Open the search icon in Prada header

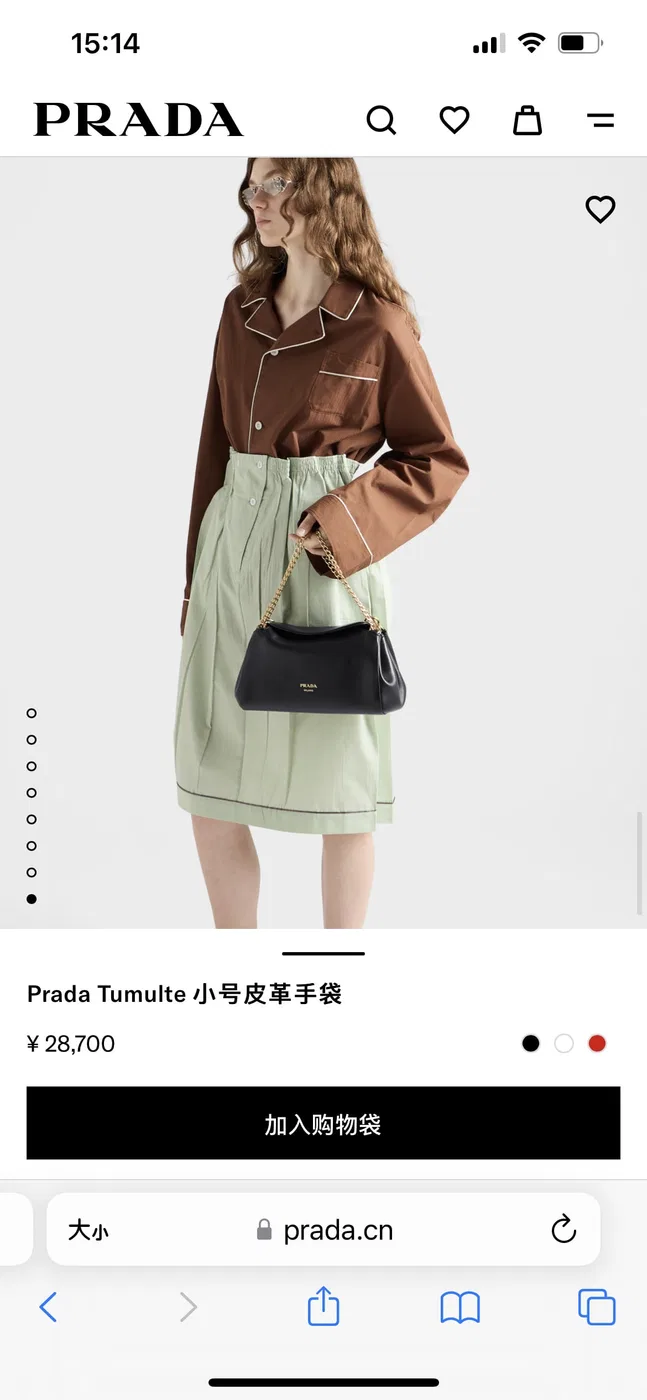tap(381, 121)
